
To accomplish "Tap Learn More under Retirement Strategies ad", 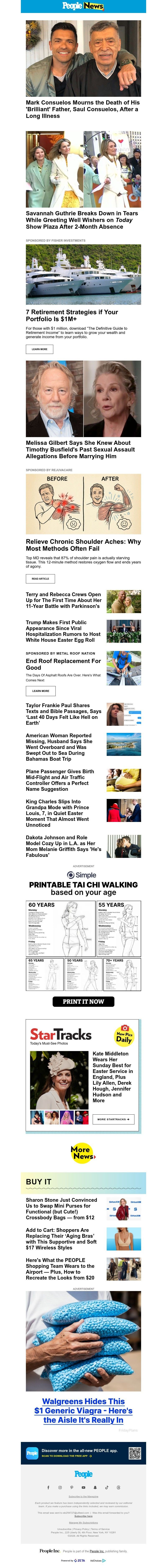I will point(39,349).
